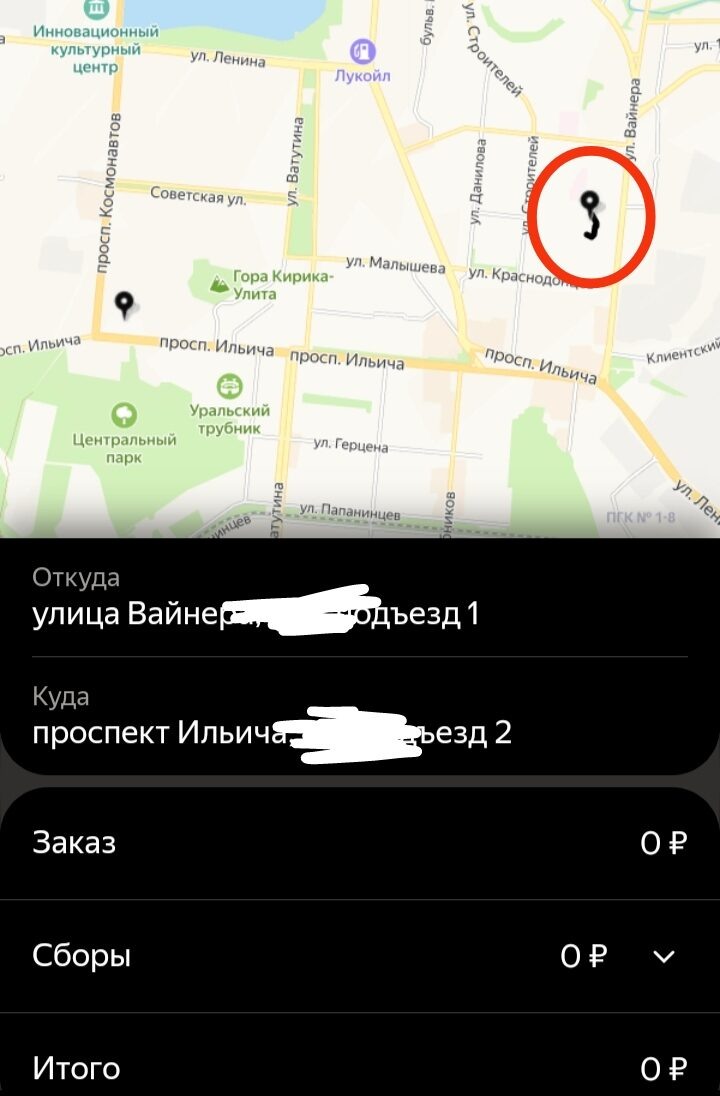Select the black map pin near просп. Ильича

[125, 303]
